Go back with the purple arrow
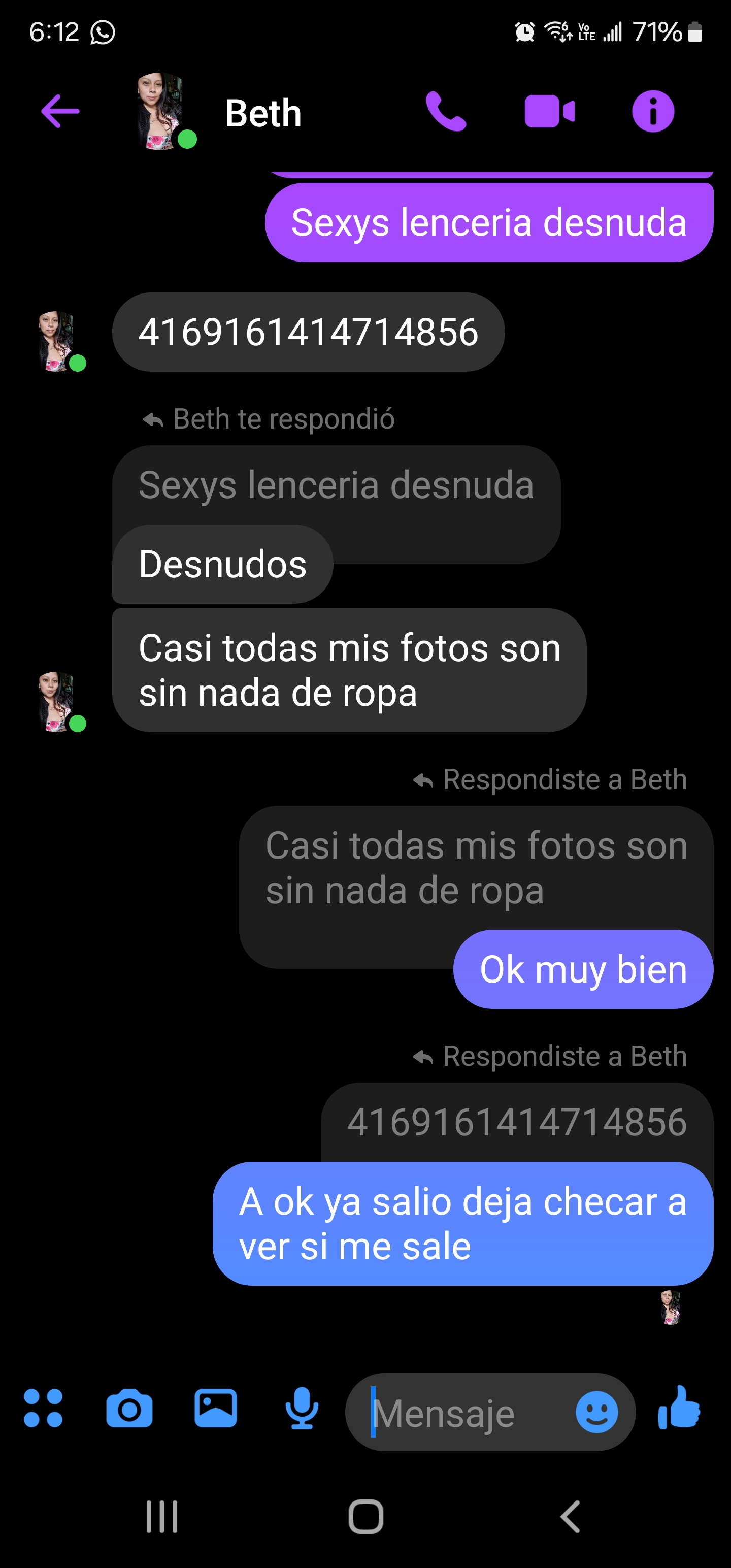731x1568 pixels. (x=59, y=111)
